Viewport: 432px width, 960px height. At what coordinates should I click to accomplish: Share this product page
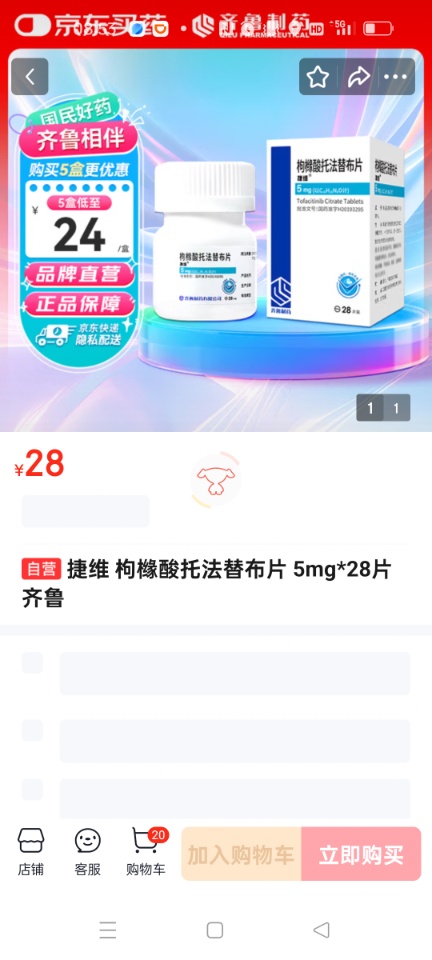(x=358, y=77)
